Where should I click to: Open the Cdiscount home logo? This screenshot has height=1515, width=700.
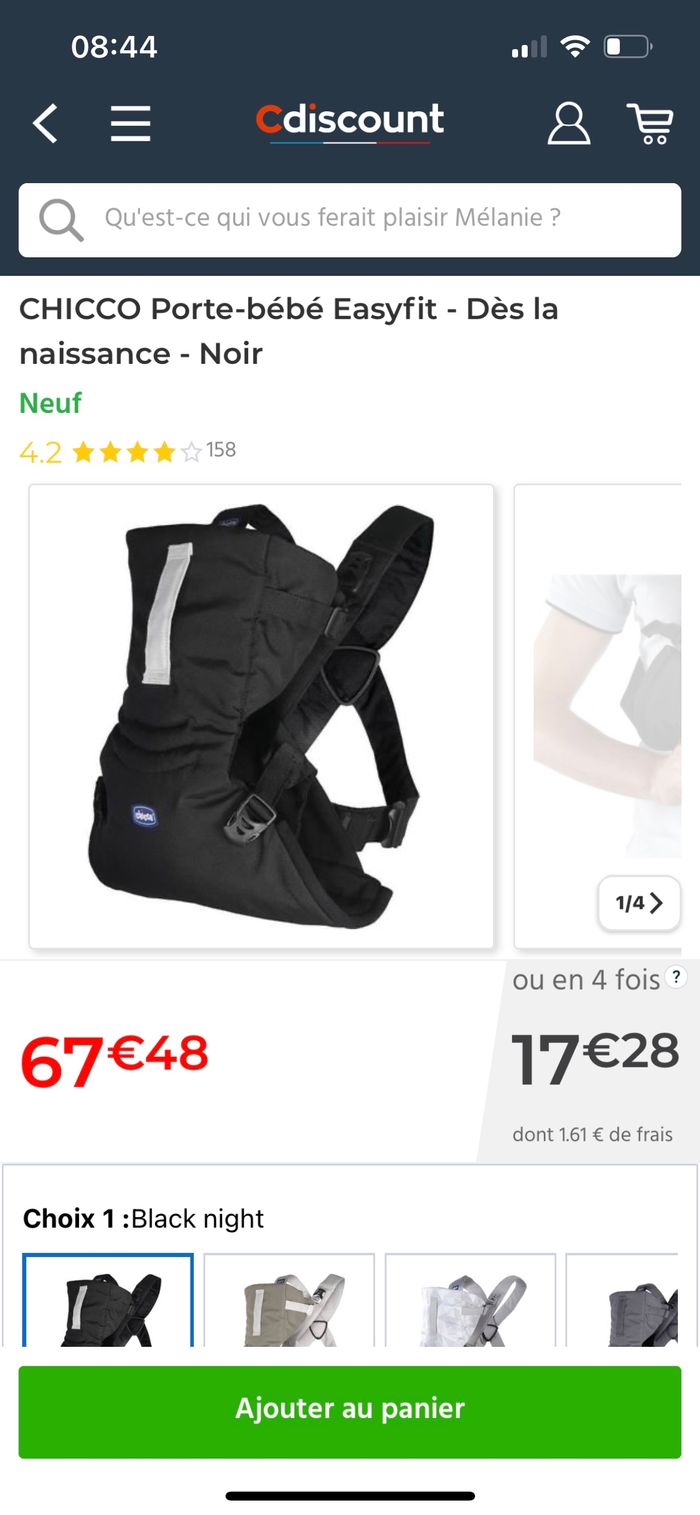(350, 122)
